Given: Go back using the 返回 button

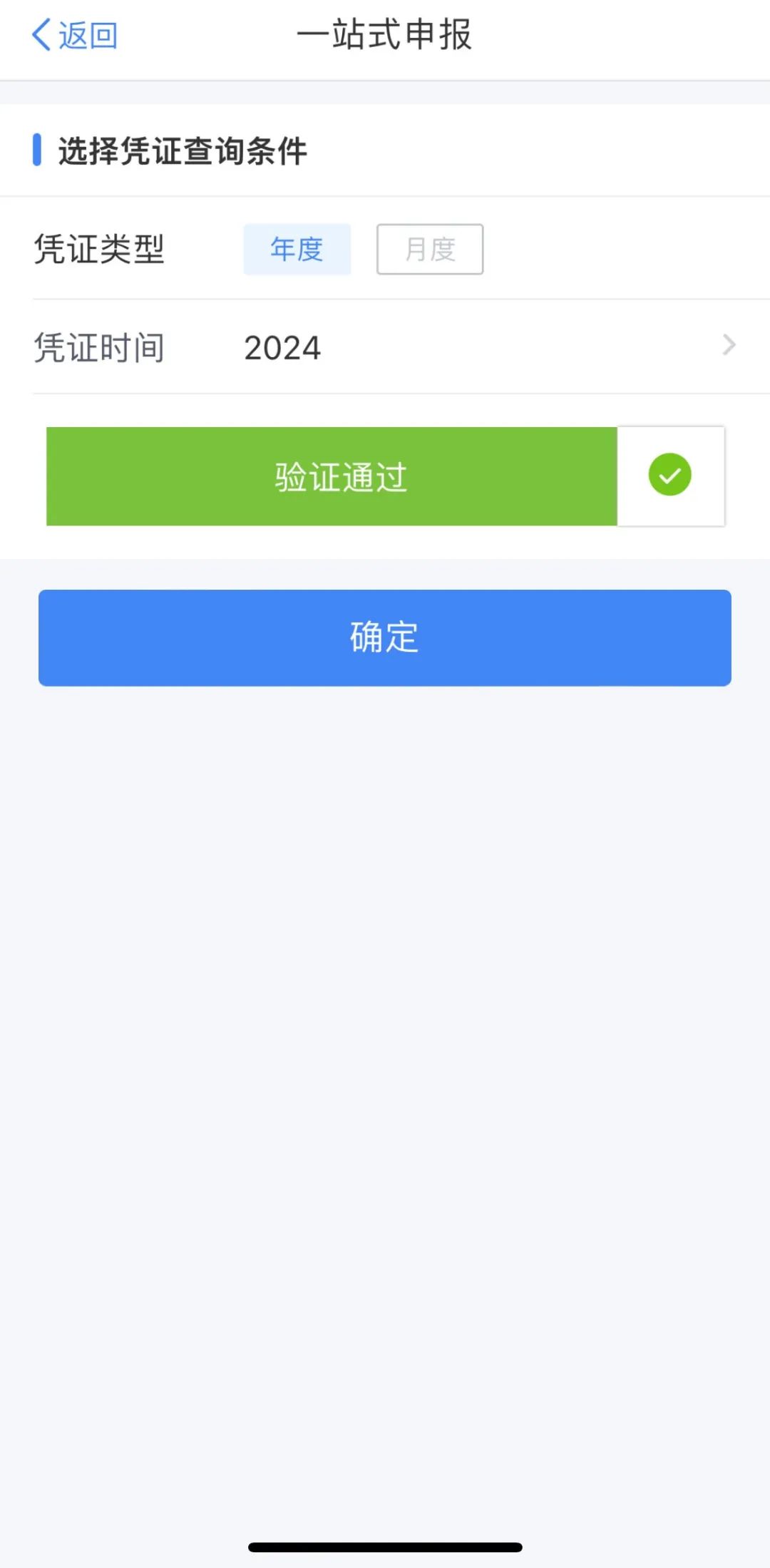Looking at the screenshot, I should [x=75, y=35].
